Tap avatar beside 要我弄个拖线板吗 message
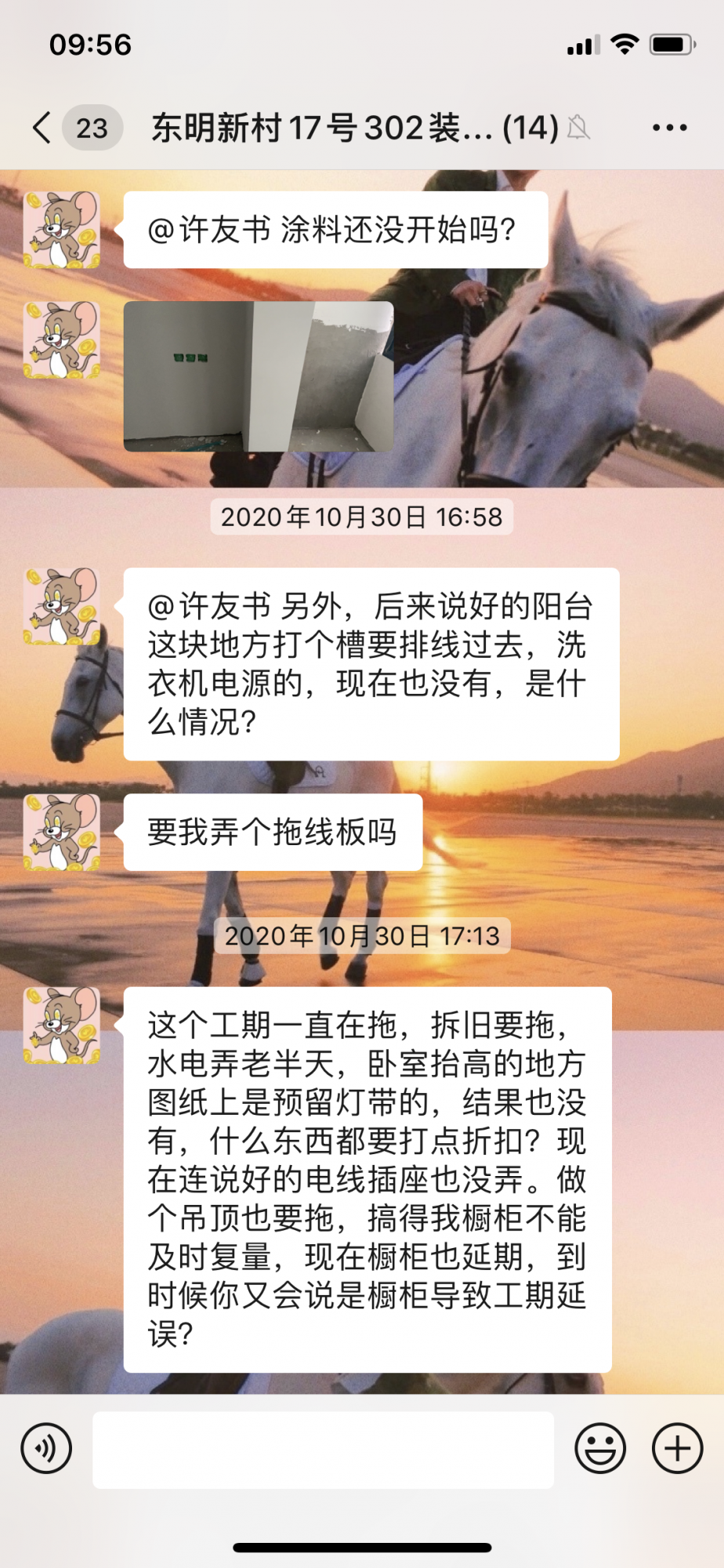This screenshot has height=1568, width=724. point(62,832)
